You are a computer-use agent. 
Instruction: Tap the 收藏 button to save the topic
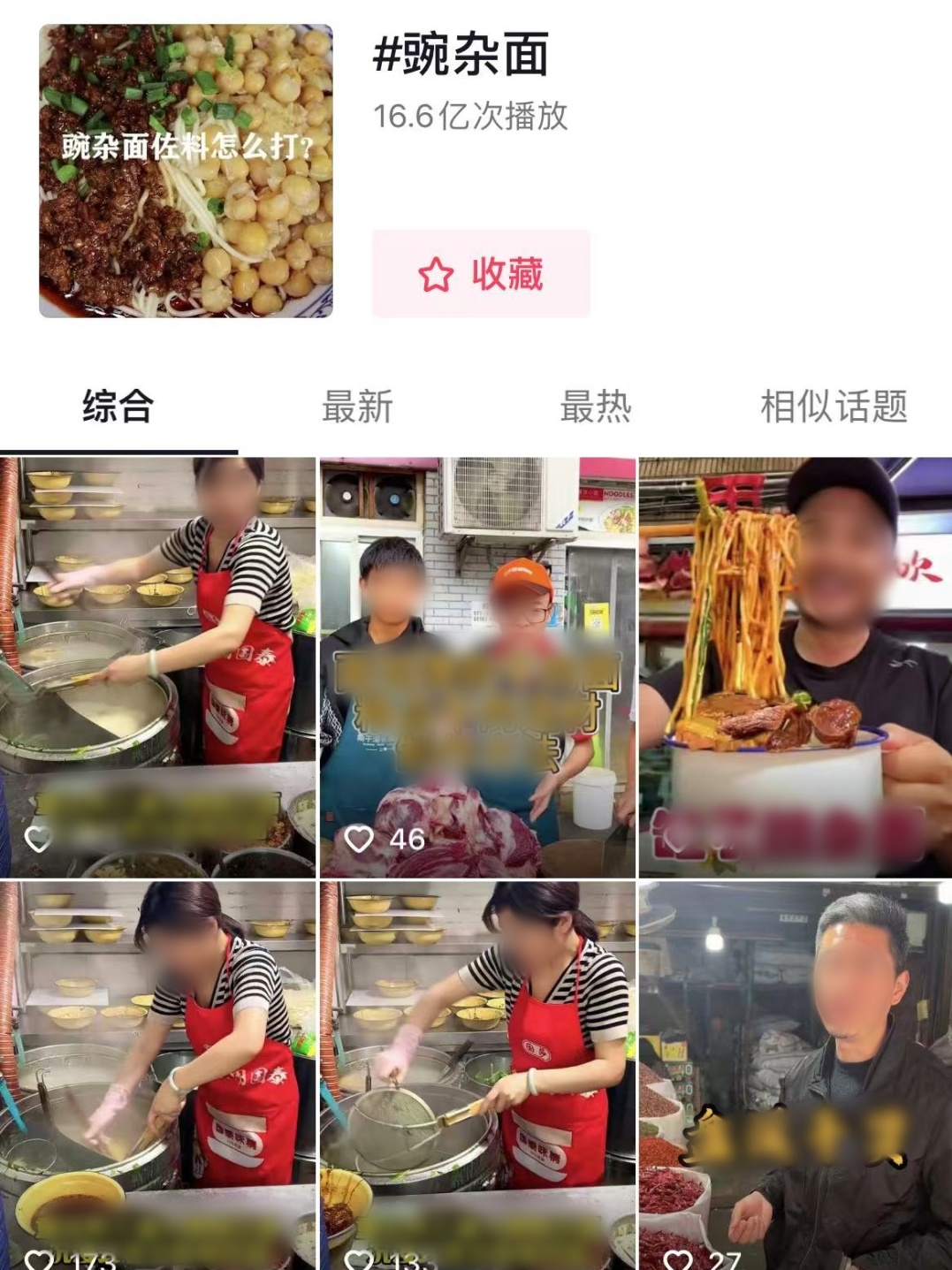(x=481, y=274)
